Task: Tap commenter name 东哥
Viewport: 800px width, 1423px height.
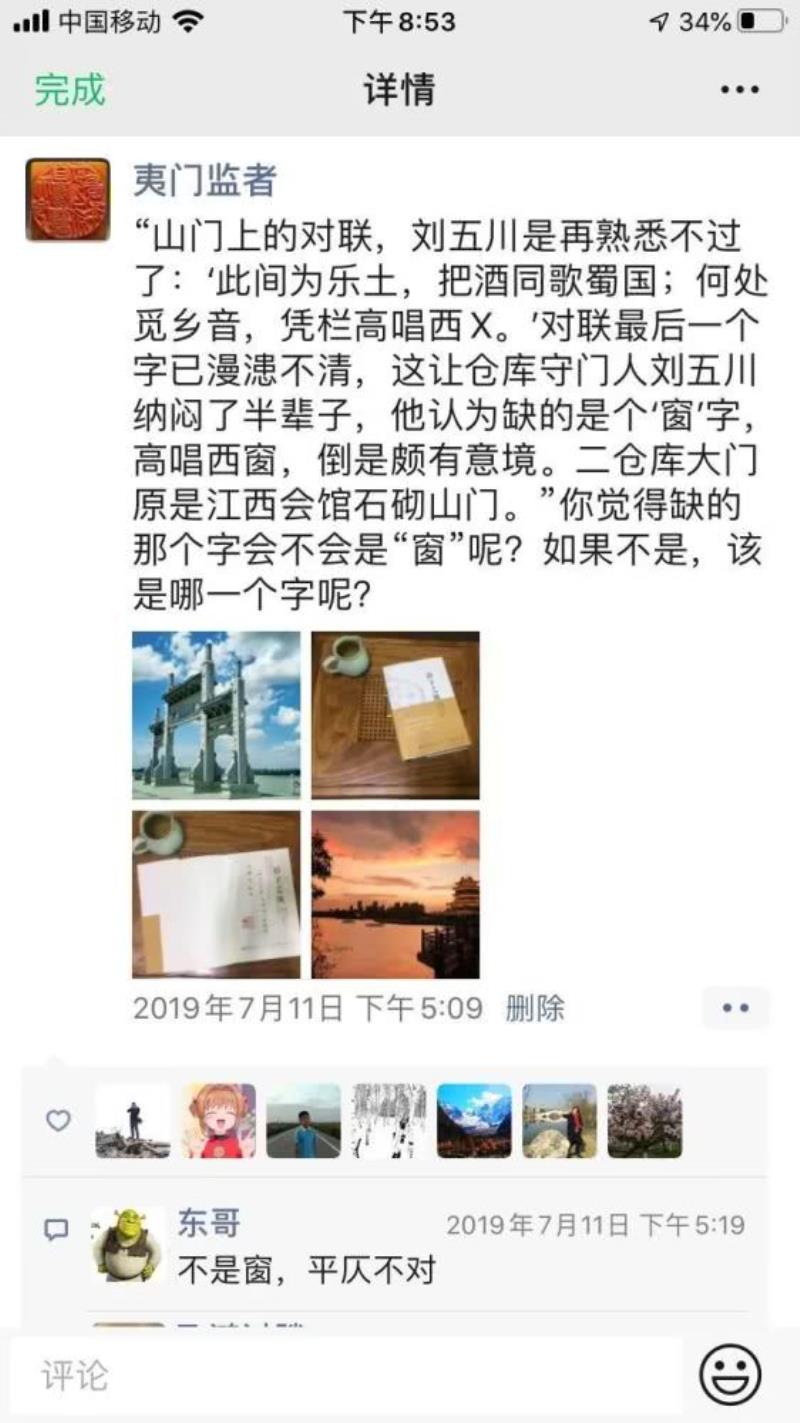Action: (209, 1224)
